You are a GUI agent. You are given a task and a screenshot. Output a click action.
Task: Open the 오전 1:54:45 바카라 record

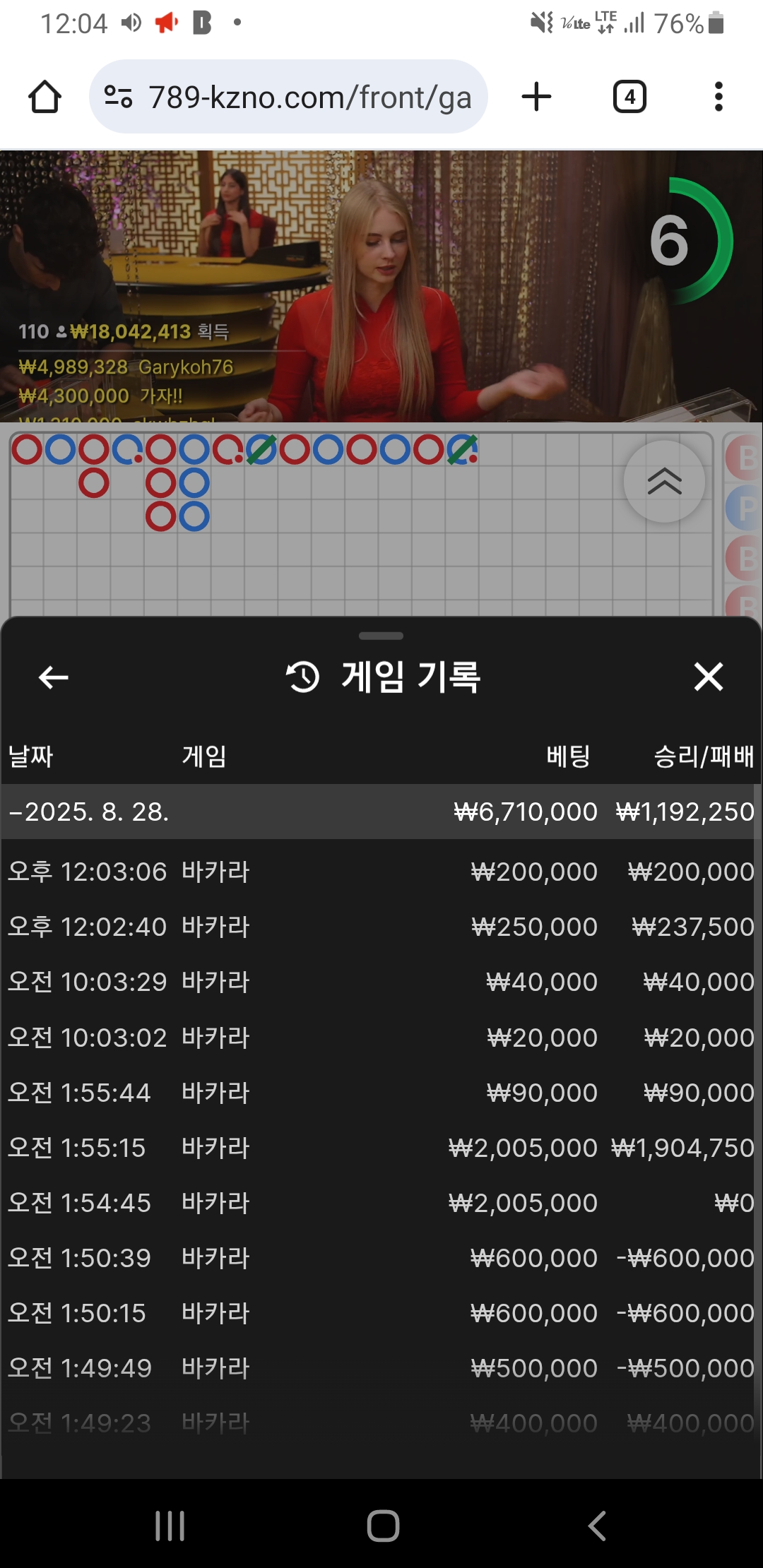pos(381,1203)
